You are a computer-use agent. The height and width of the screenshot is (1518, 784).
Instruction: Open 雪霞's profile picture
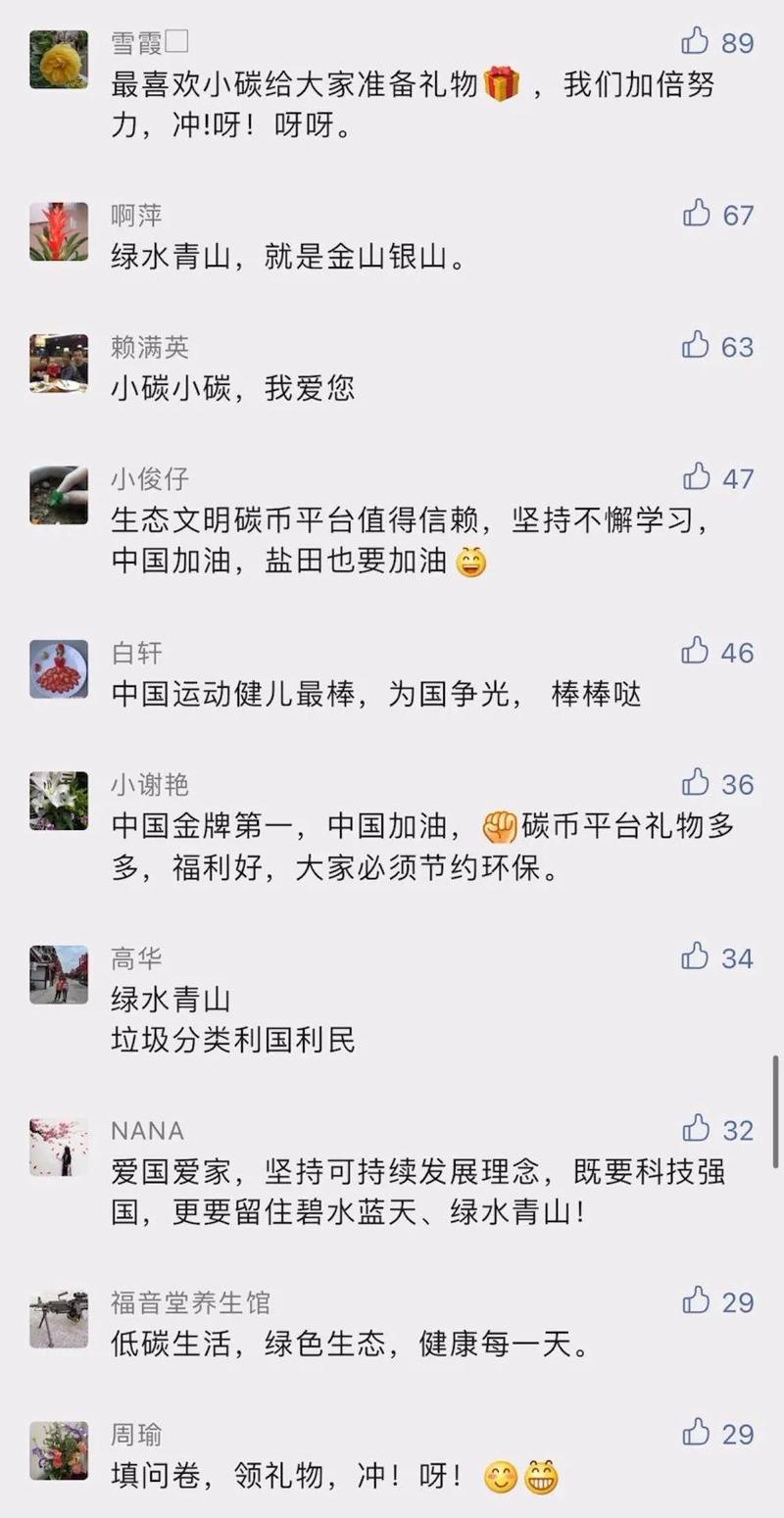(59, 60)
